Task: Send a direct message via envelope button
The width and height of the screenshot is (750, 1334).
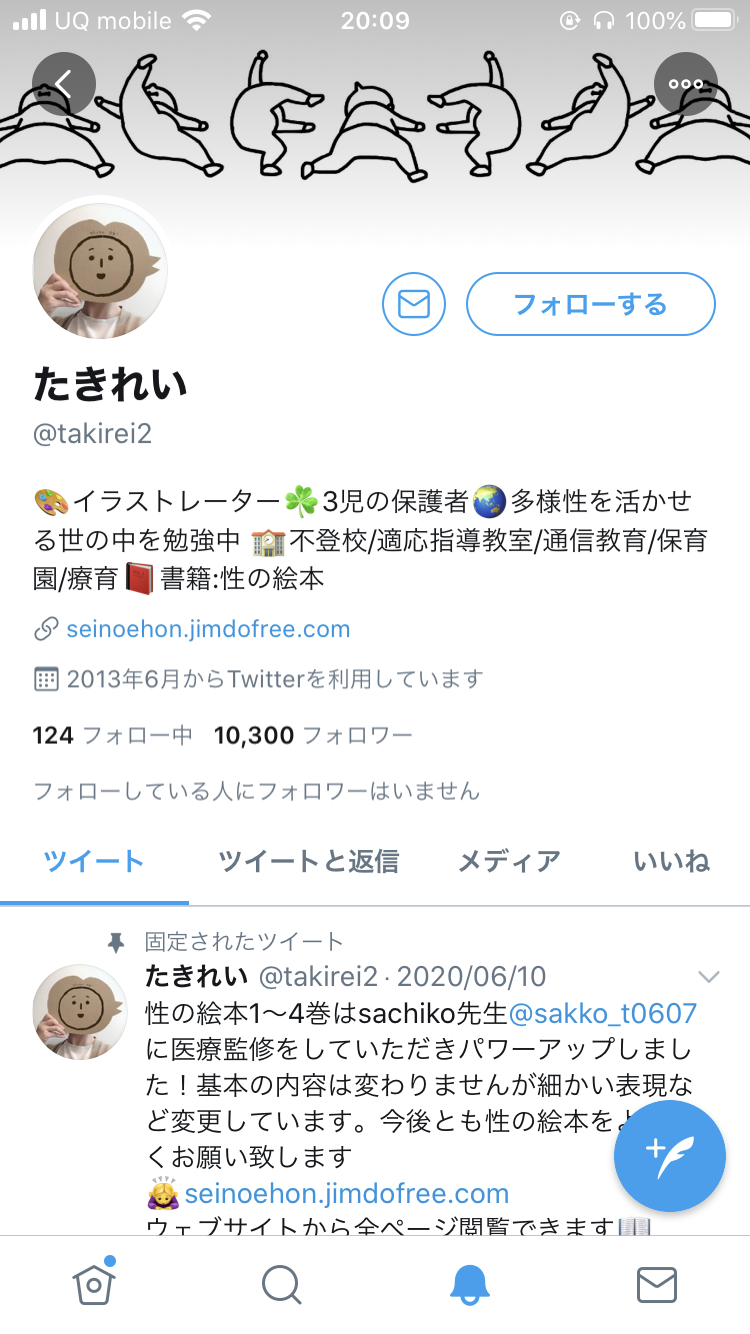Action: pos(413,304)
